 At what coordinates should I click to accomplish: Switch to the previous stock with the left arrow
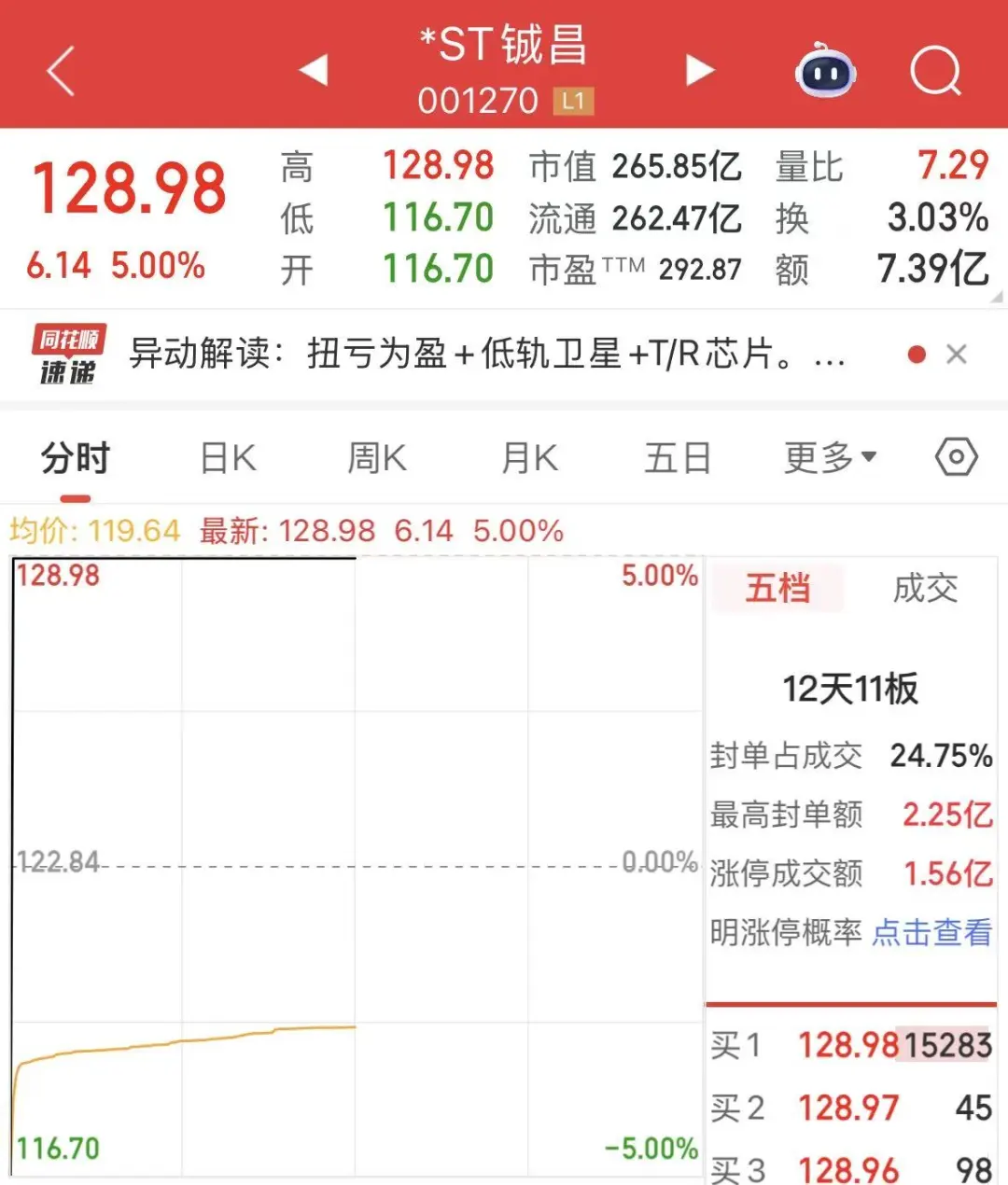click(x=313, y=70)
